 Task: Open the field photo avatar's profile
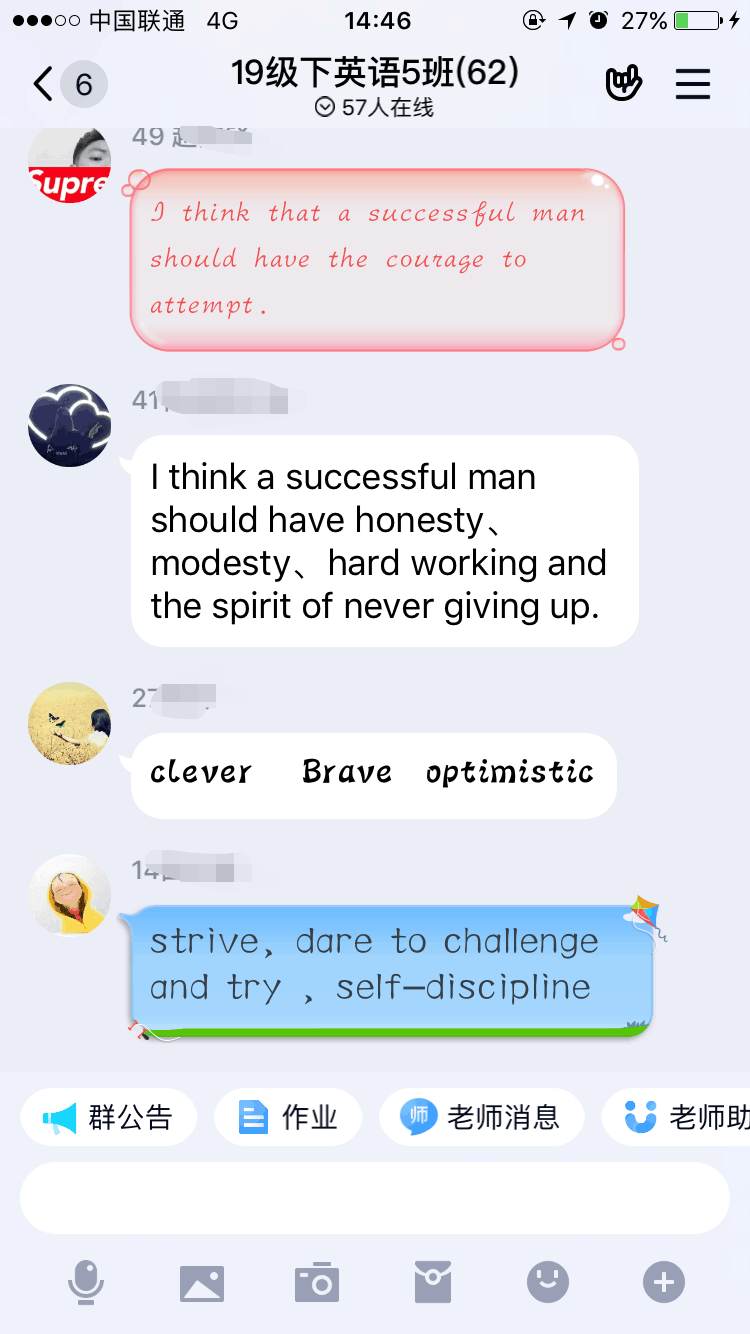(x=69, y=723)
